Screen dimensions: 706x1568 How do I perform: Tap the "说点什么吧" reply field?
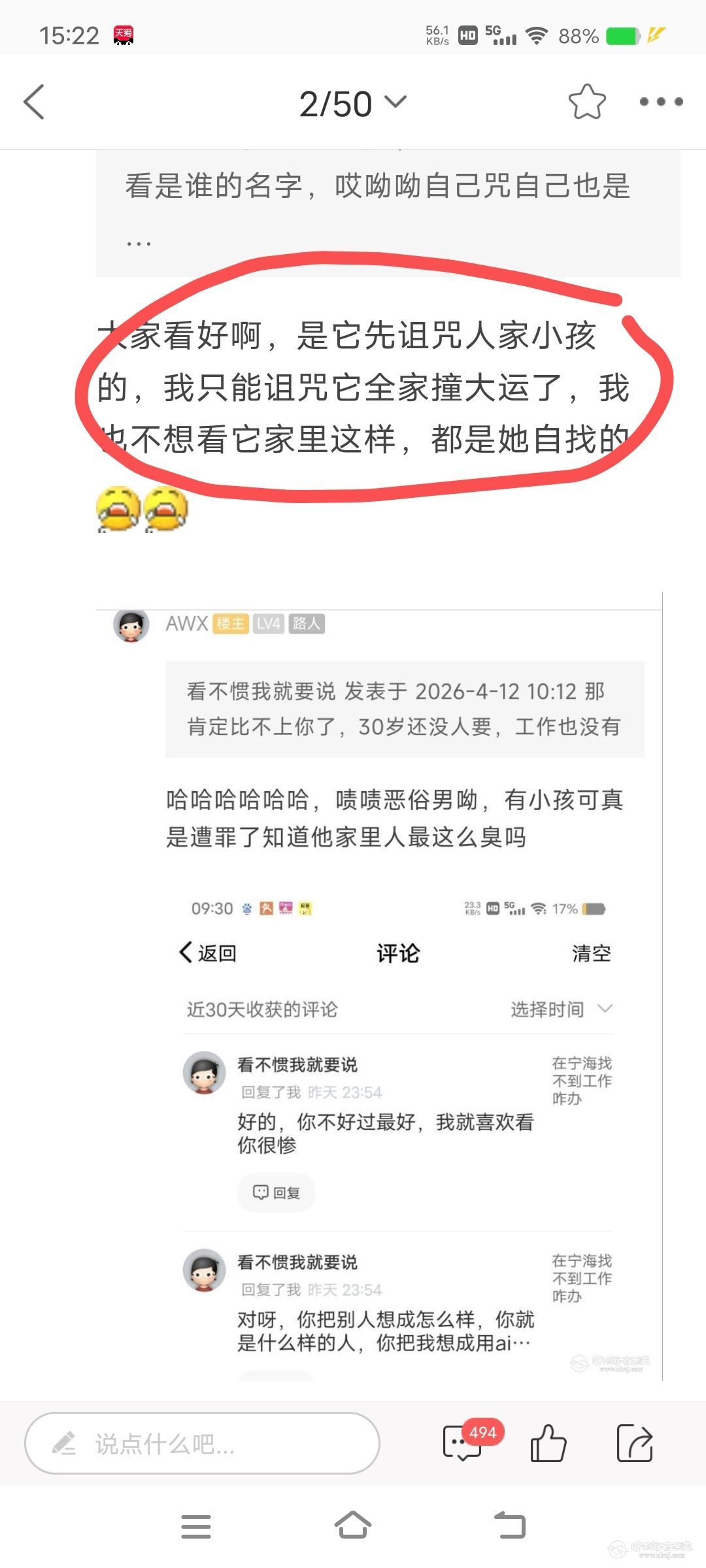203,1443
